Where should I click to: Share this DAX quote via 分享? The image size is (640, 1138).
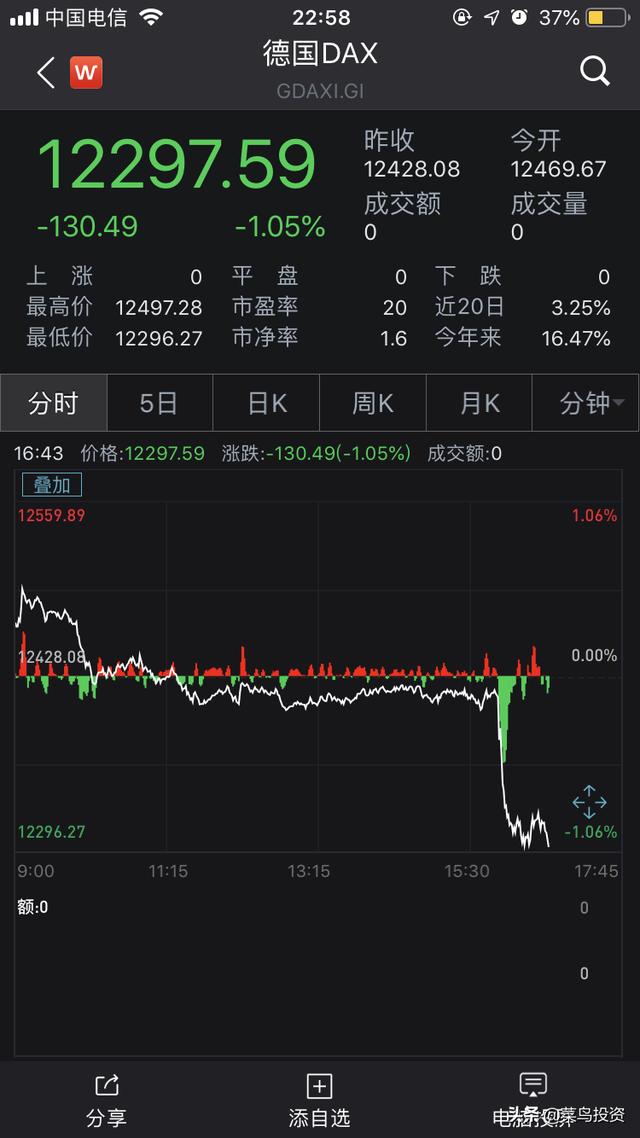coord(106,1098)
